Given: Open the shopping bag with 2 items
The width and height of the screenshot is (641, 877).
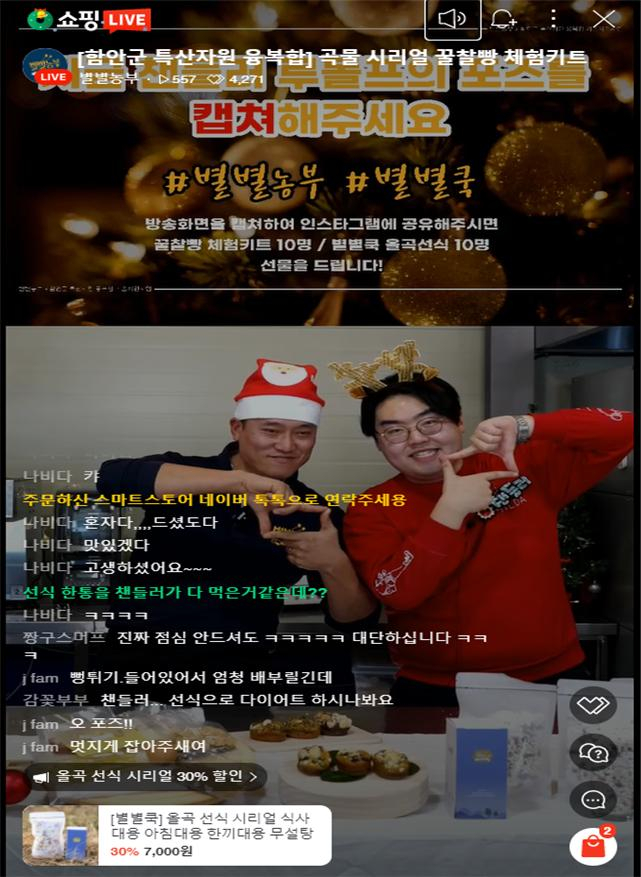Looking at the screenshot, I should [x=592, y=846].
